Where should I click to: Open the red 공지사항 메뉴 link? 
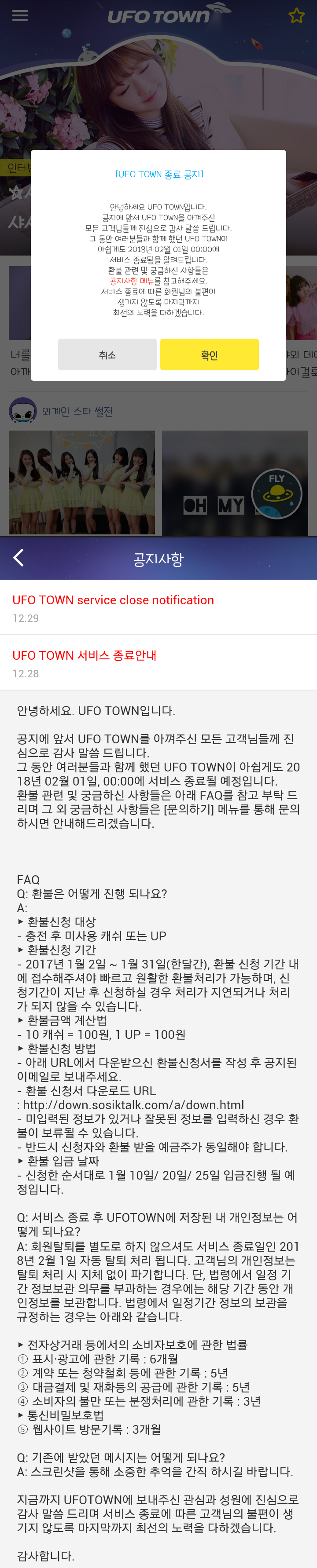[x=131, y=281]
